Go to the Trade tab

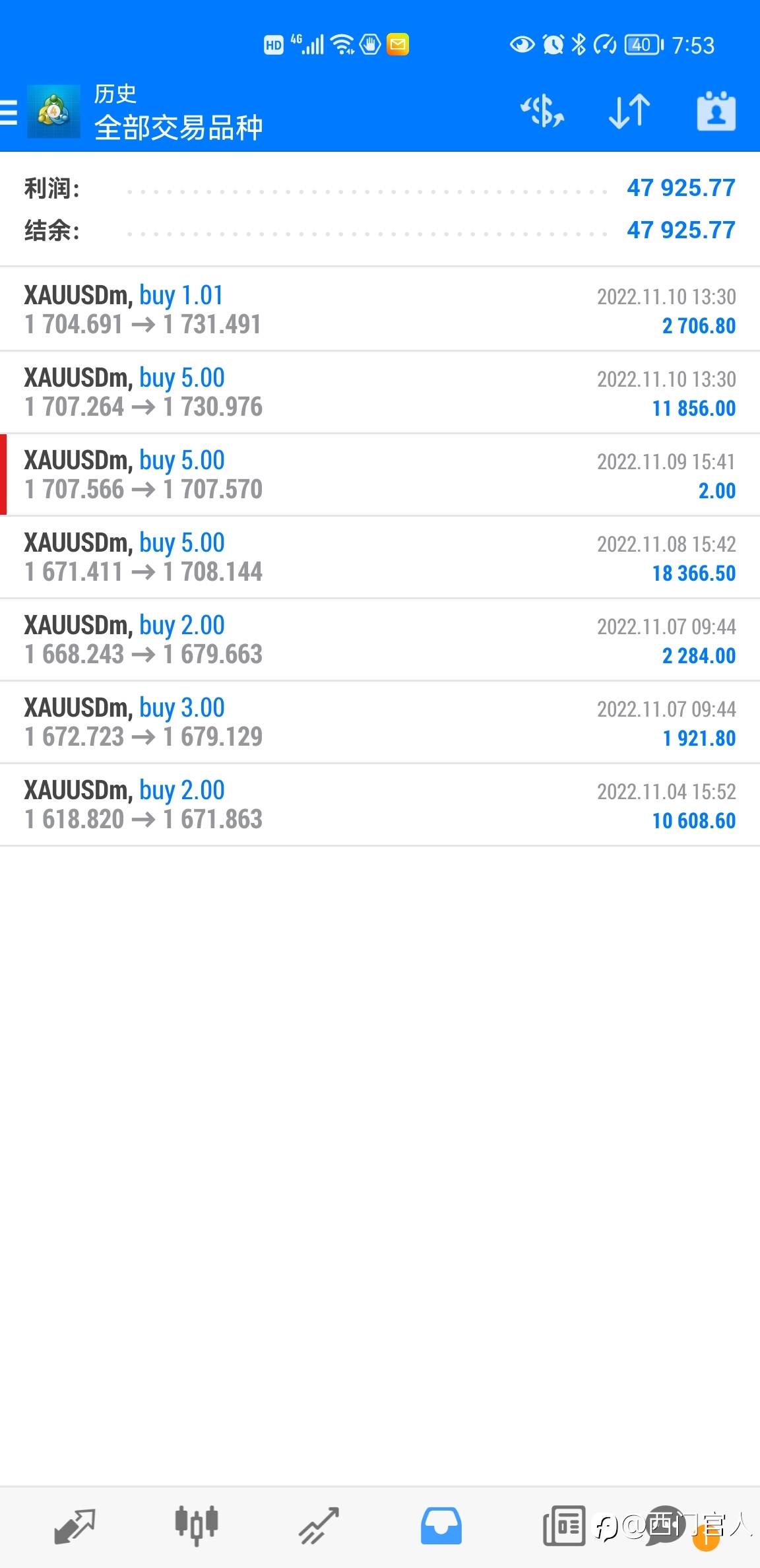[x=319, y=1526]
